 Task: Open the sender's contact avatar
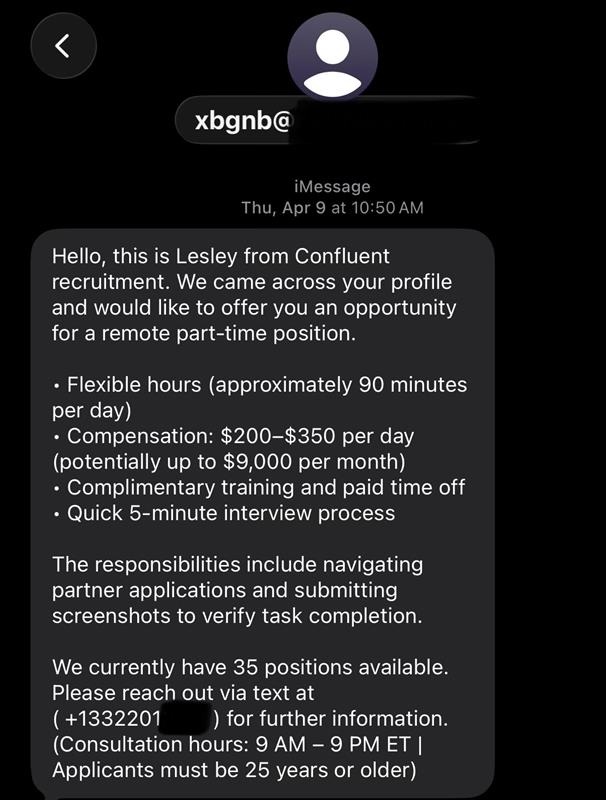pos(332,55)
